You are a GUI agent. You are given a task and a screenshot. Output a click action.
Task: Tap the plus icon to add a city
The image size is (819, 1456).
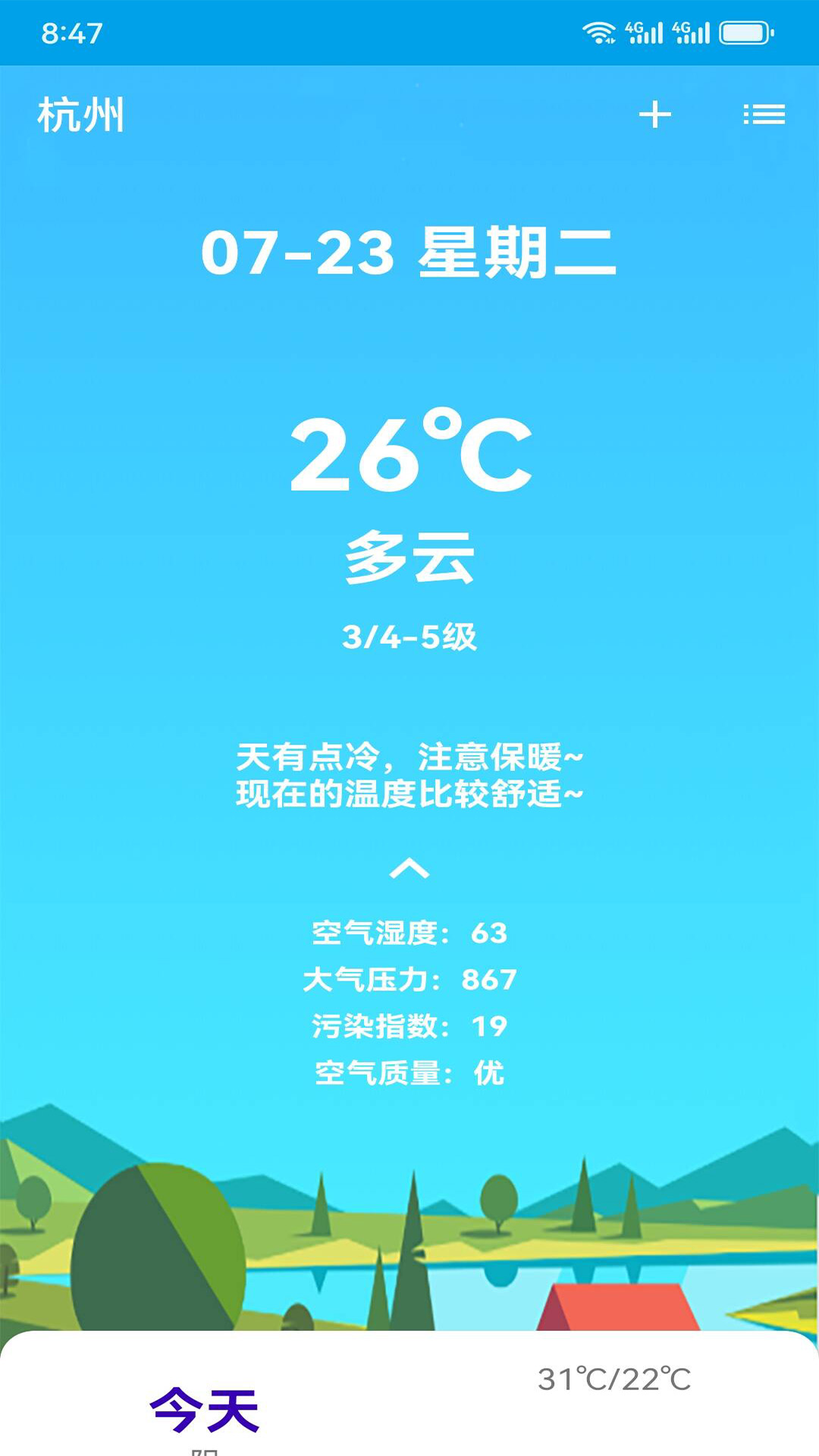654,115
